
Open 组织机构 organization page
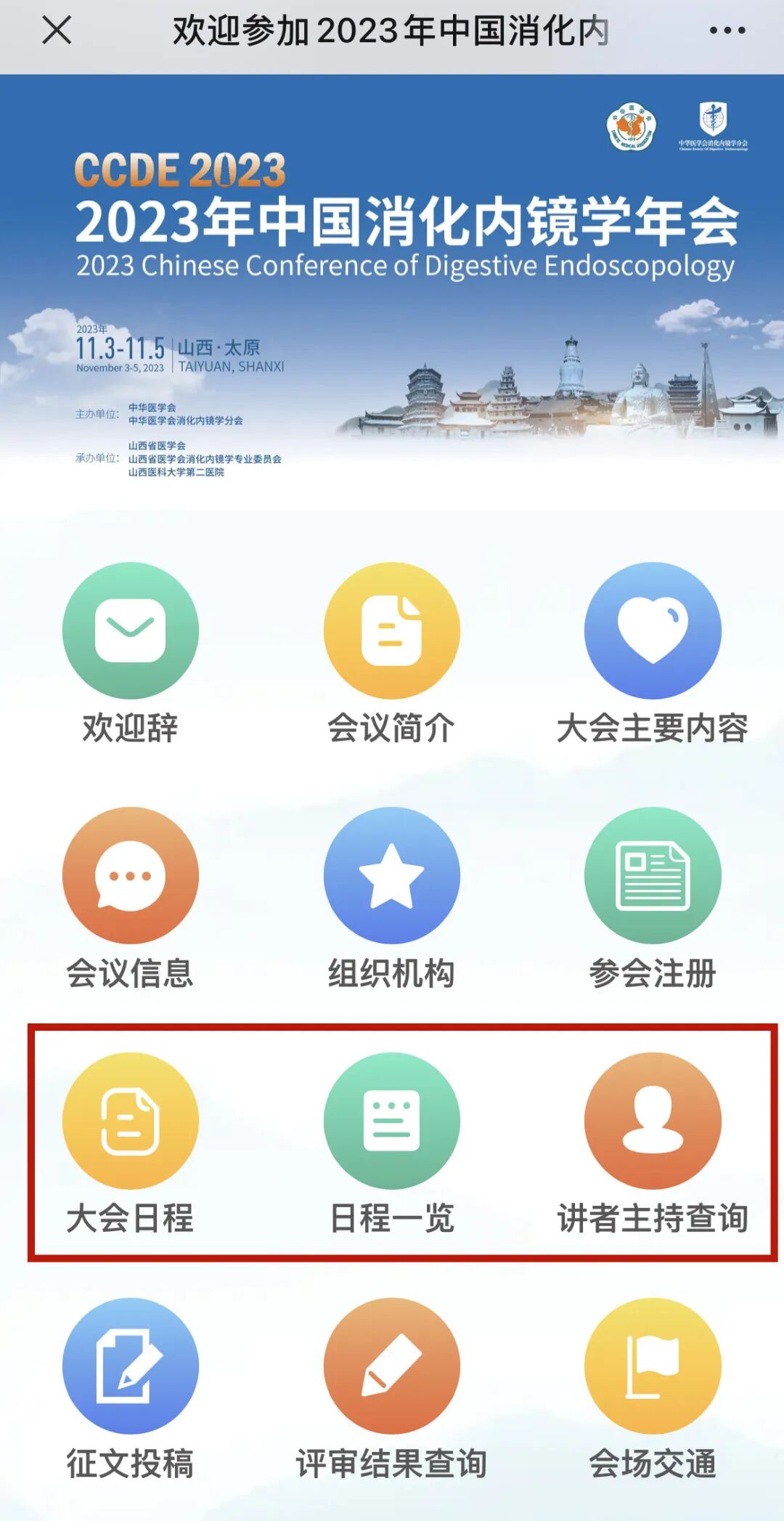coord(392,875)
